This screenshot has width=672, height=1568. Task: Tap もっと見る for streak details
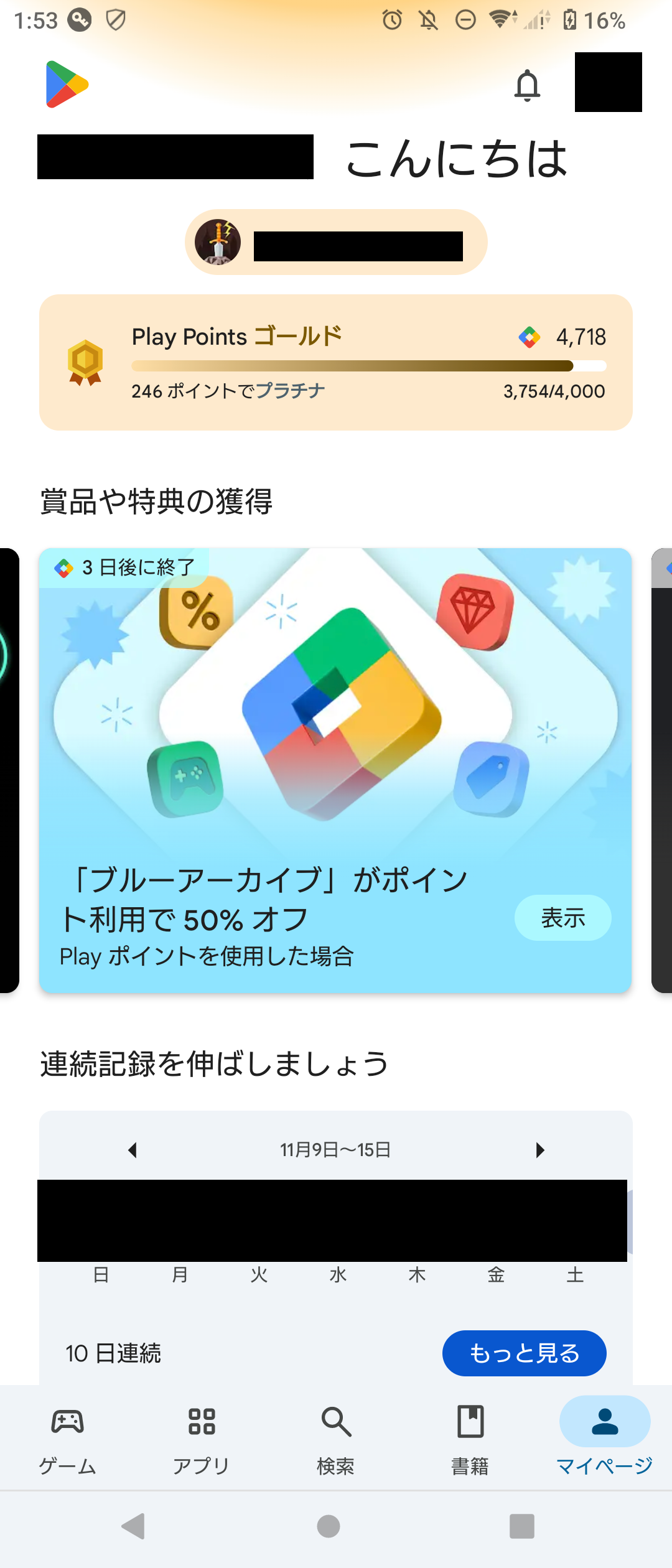point(524,1353)
